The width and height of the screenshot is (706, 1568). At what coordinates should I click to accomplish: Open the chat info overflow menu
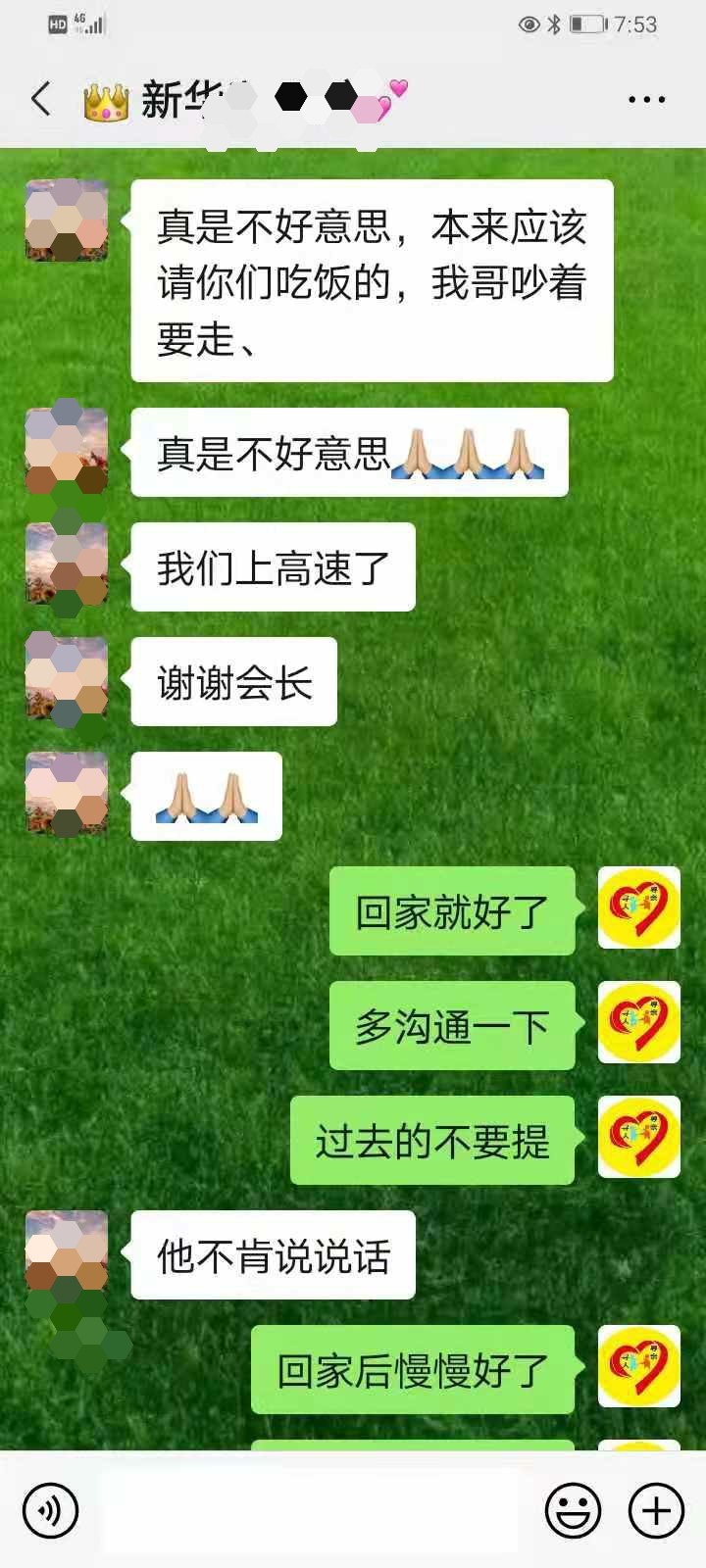pos(646,99)
